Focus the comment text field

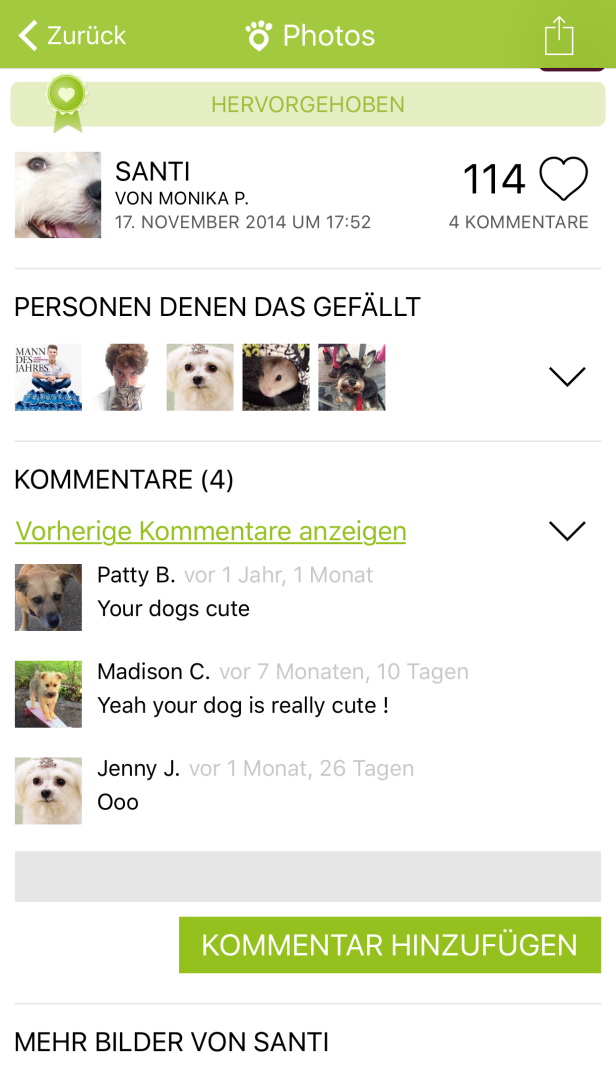coord(308,876)
